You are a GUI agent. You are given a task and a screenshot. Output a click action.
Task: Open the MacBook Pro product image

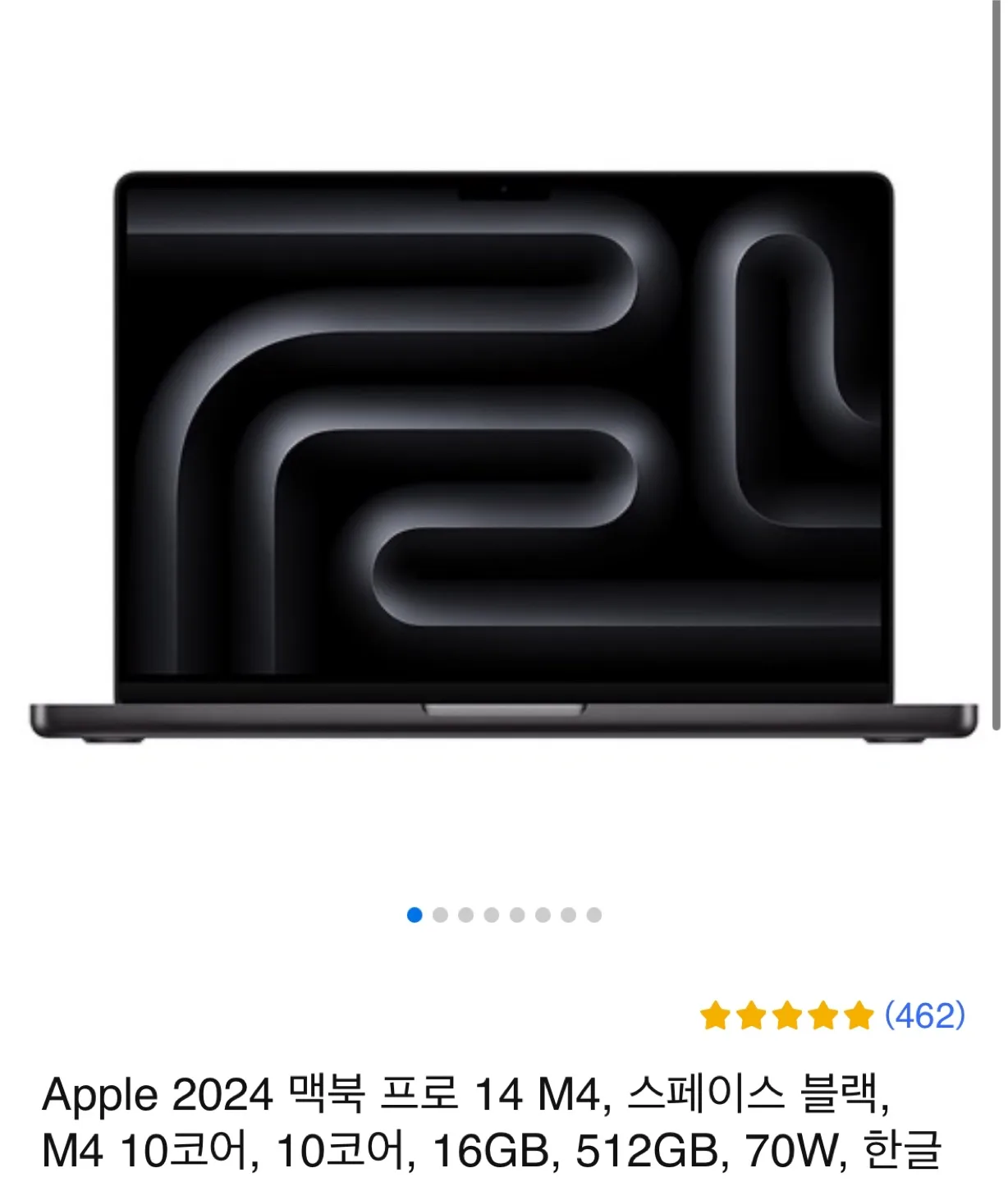(x=503, y=456)
